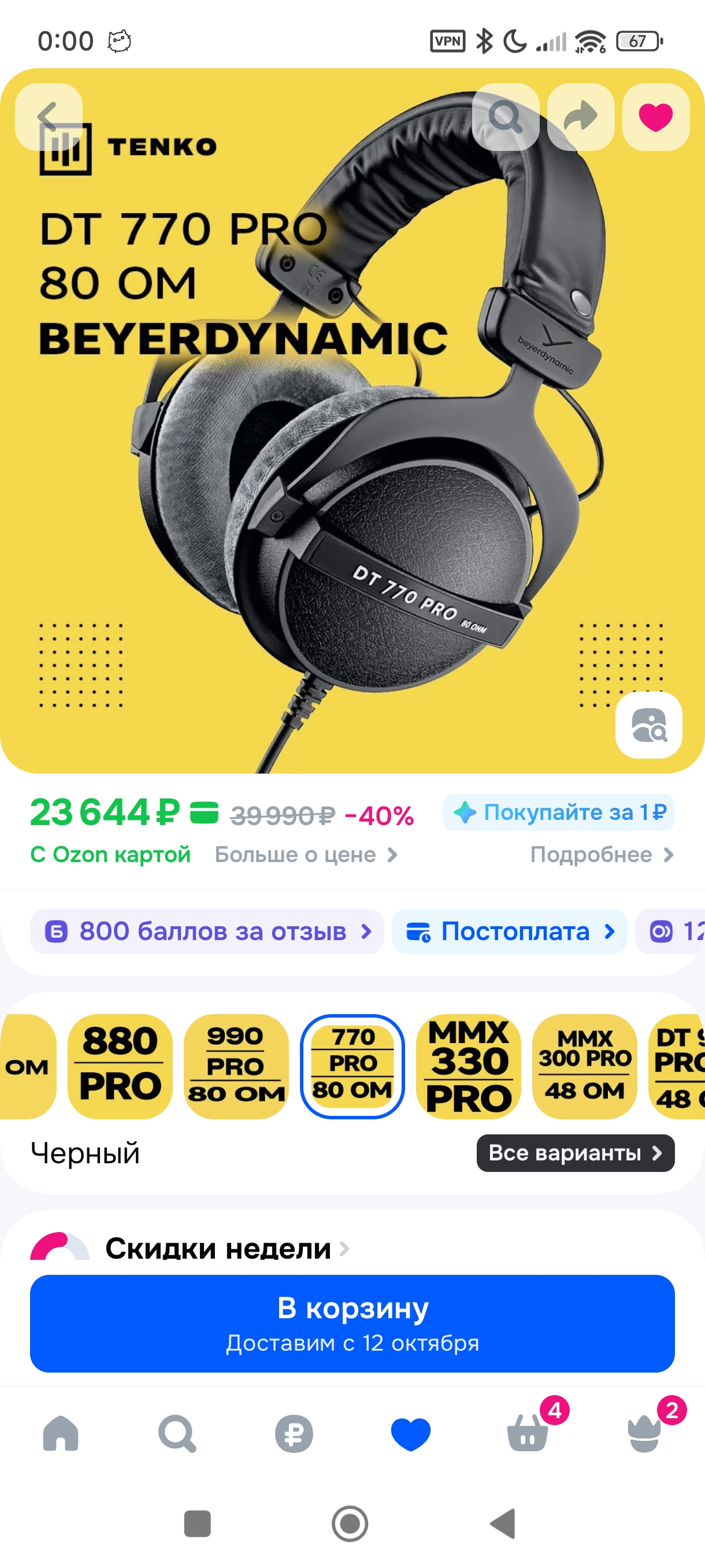This screenshot has width=705, height=1568.
Task: Select the 880 PRO variant
Action: point(120,1066)
